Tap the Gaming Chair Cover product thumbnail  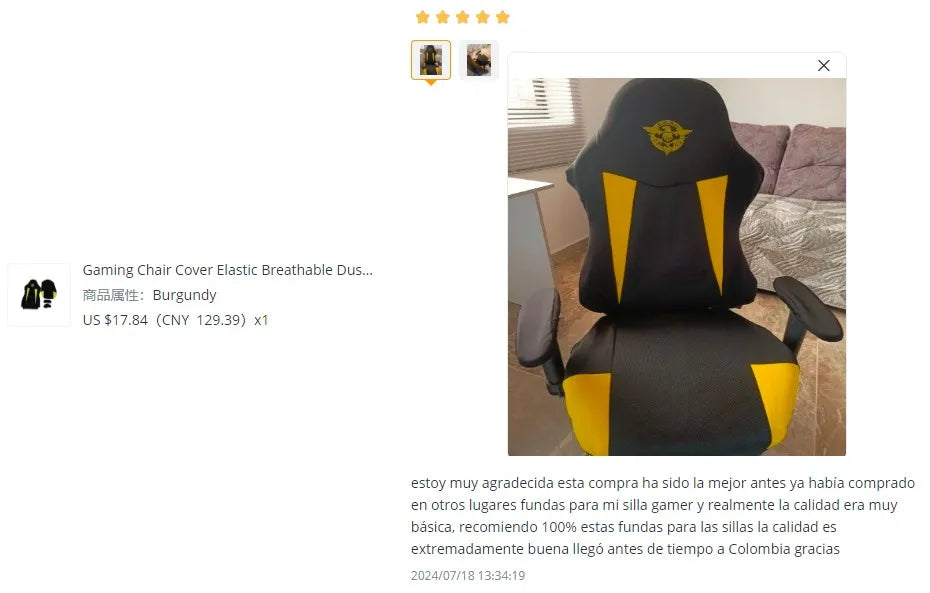point(39,295)
